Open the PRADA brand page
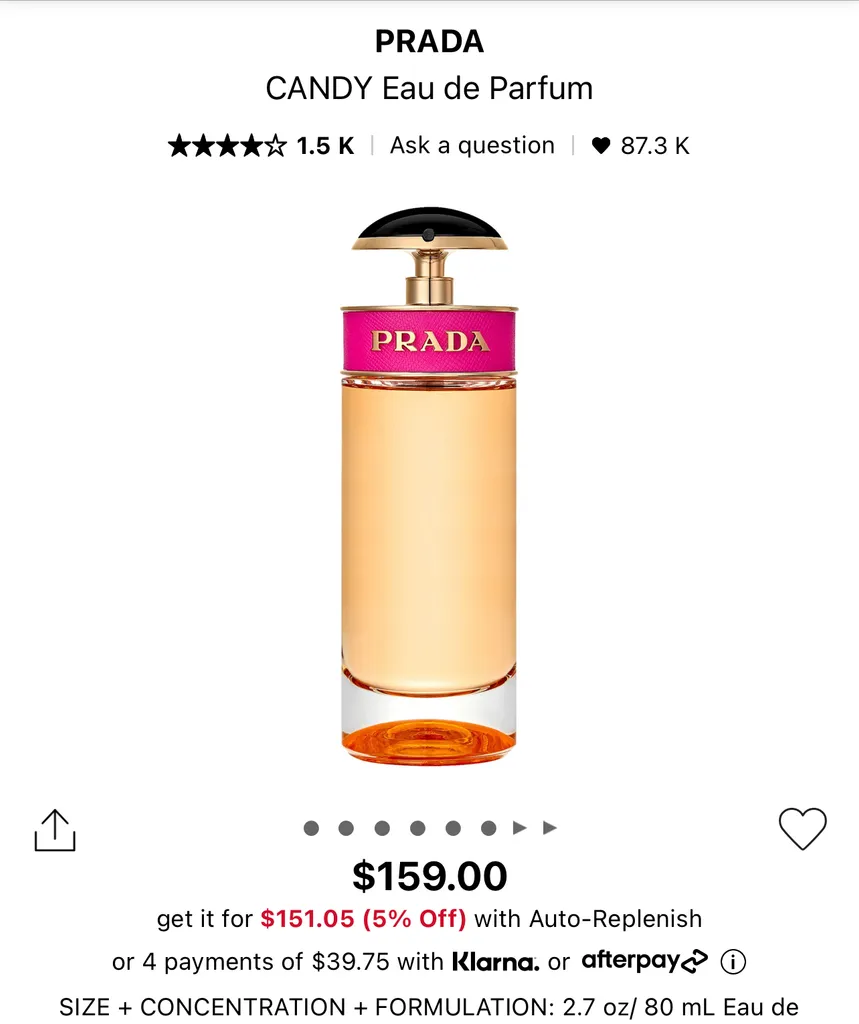 [429, 42]
